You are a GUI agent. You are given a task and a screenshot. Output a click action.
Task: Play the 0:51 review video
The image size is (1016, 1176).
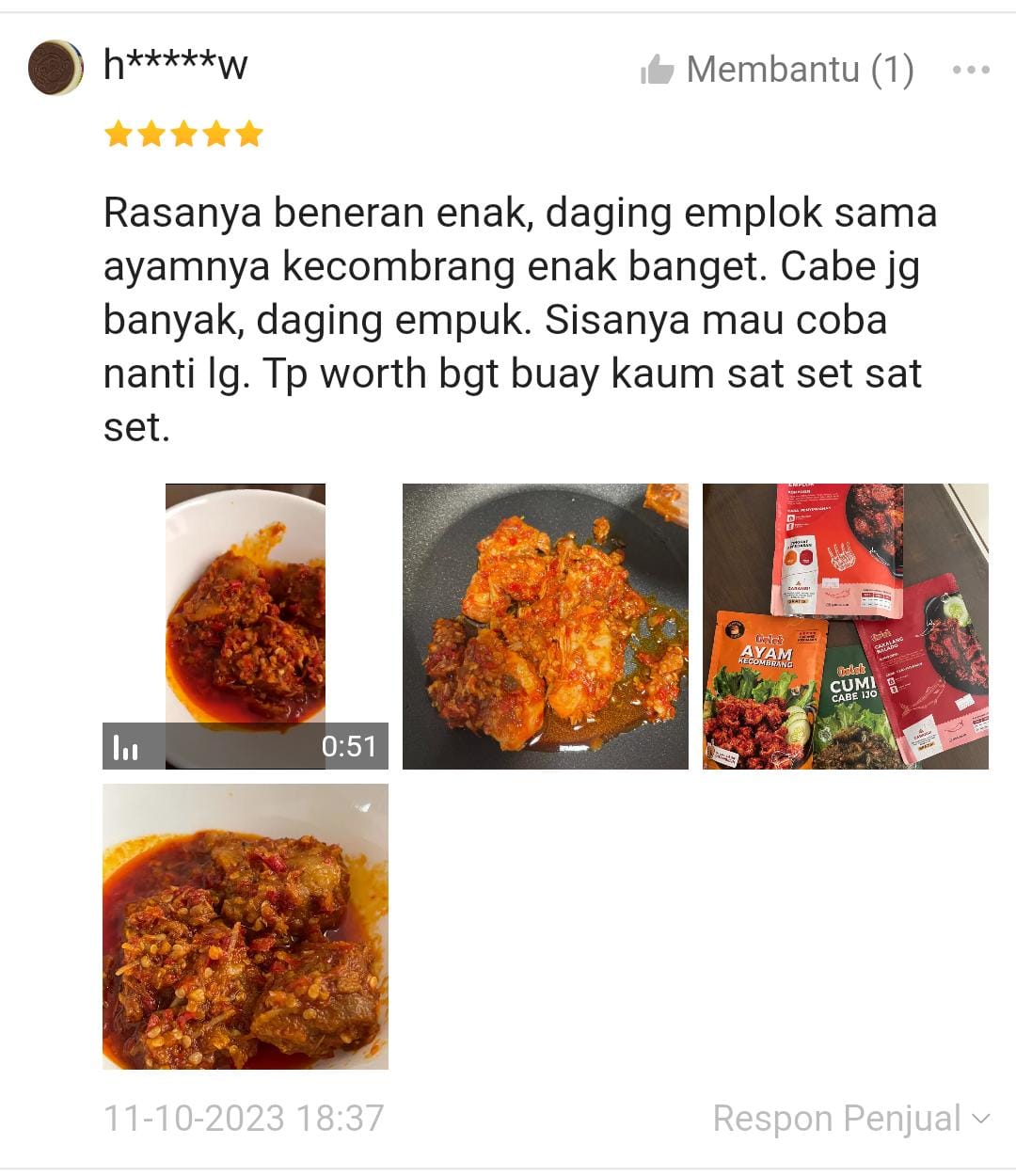tap(246, 627)
